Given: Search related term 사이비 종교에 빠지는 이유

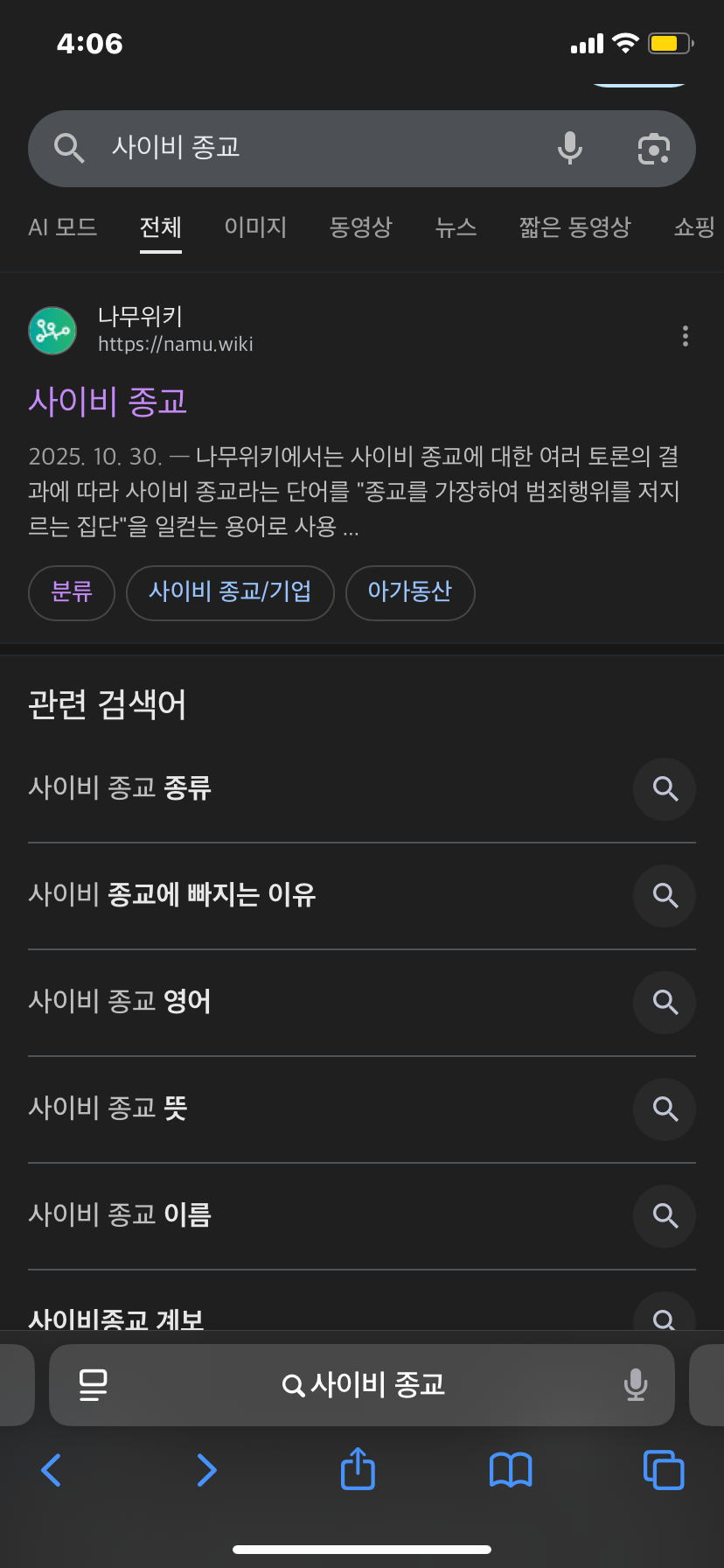Looking at the screenshot, I should click(x=172, y=895).
